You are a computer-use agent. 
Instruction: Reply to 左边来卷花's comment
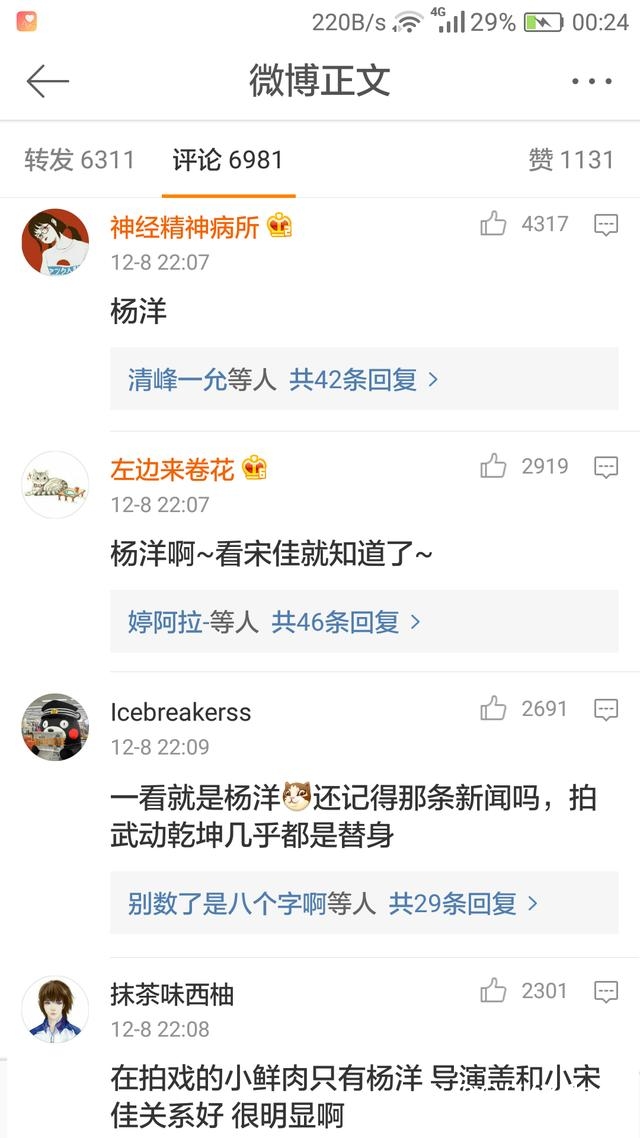(x=606, y=467)
